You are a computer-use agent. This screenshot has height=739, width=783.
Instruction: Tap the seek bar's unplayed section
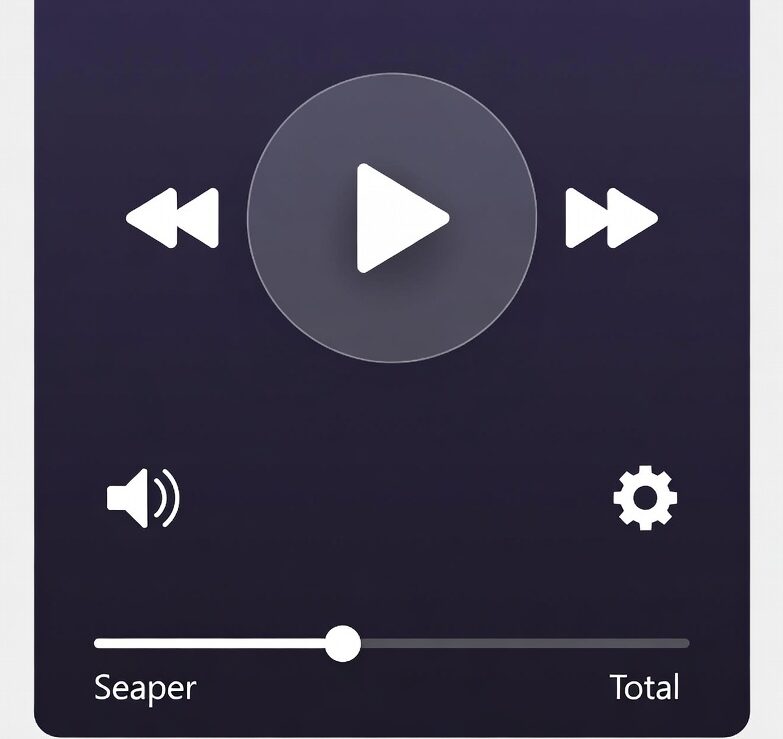[x=520, y=643]
